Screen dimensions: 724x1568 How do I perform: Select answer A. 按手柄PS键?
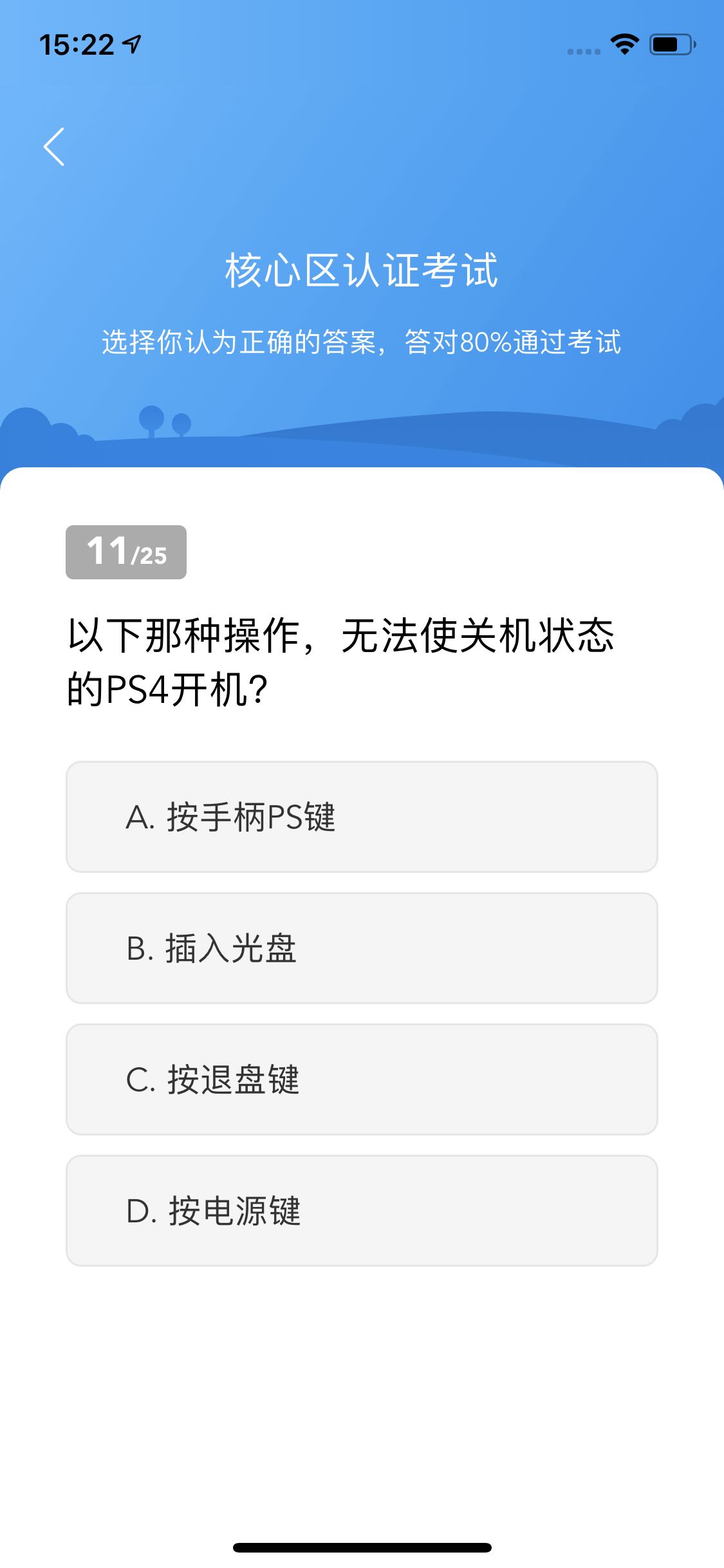pyautogui.click(x=362, y=817)
